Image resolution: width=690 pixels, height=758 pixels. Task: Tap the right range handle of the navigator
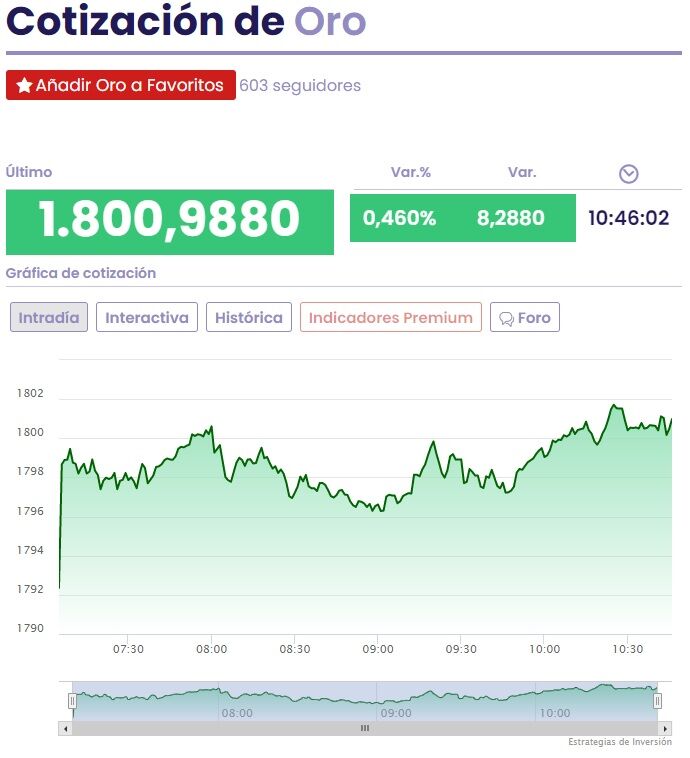click(657, 702)
